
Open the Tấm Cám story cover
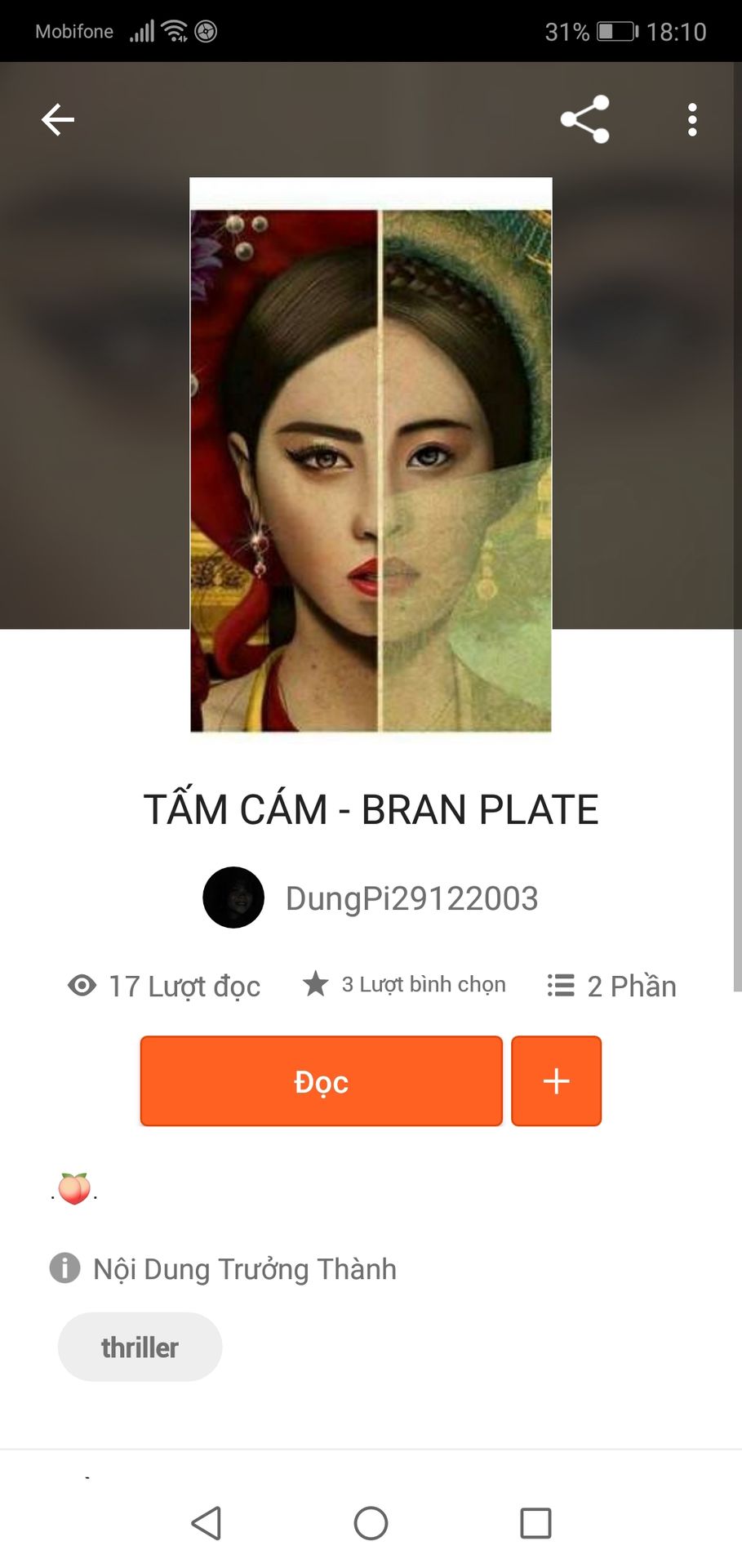coord(371,455)
